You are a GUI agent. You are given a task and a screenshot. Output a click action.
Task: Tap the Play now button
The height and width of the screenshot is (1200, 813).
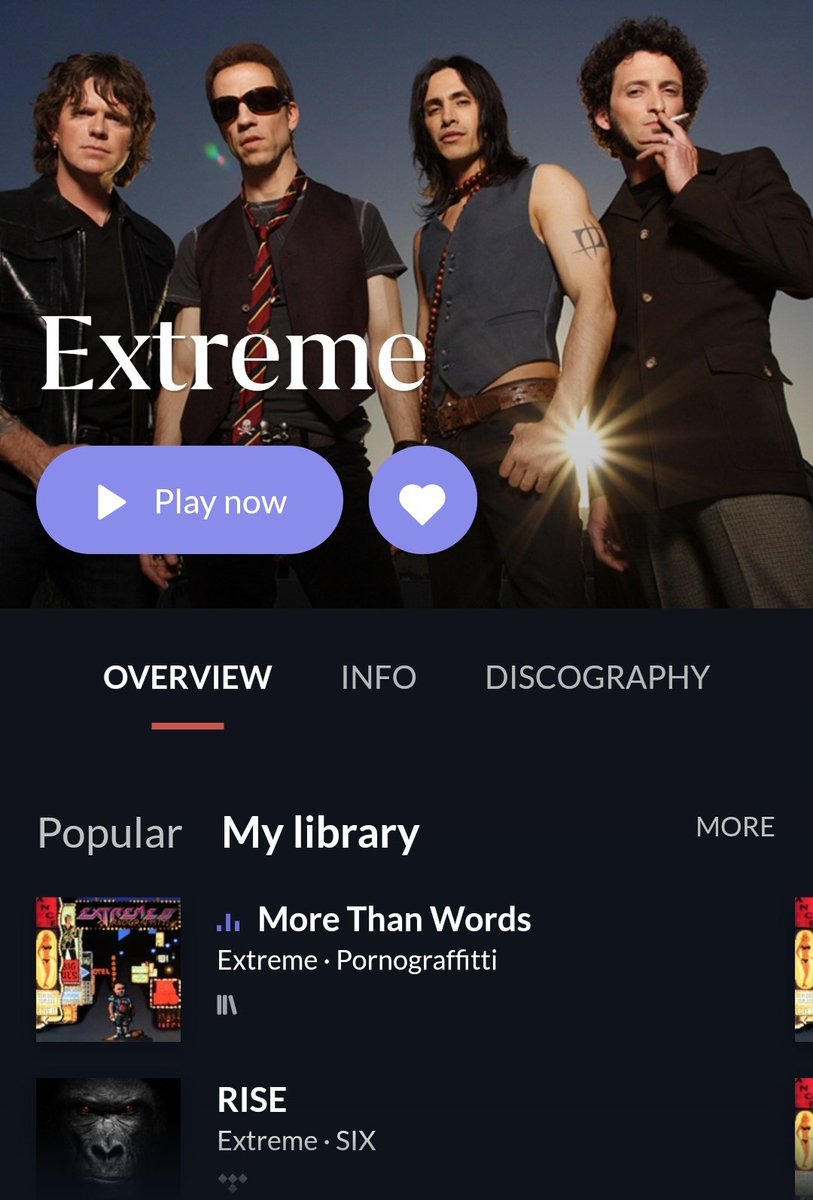[x=190, y=501]
